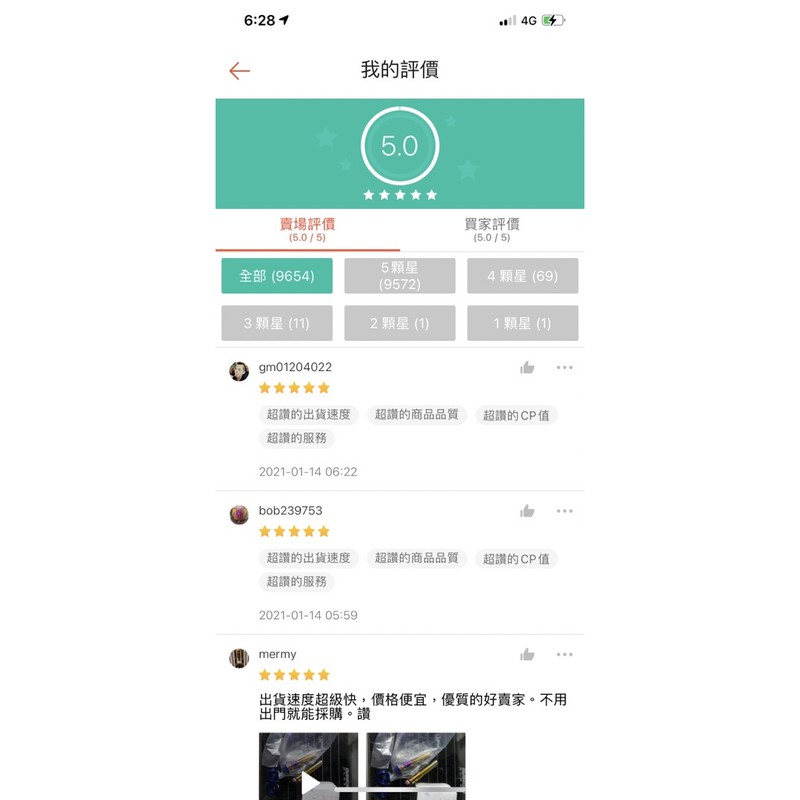Open the second photo in mermy's review
The image size is (800, 800).
point(415,766)
